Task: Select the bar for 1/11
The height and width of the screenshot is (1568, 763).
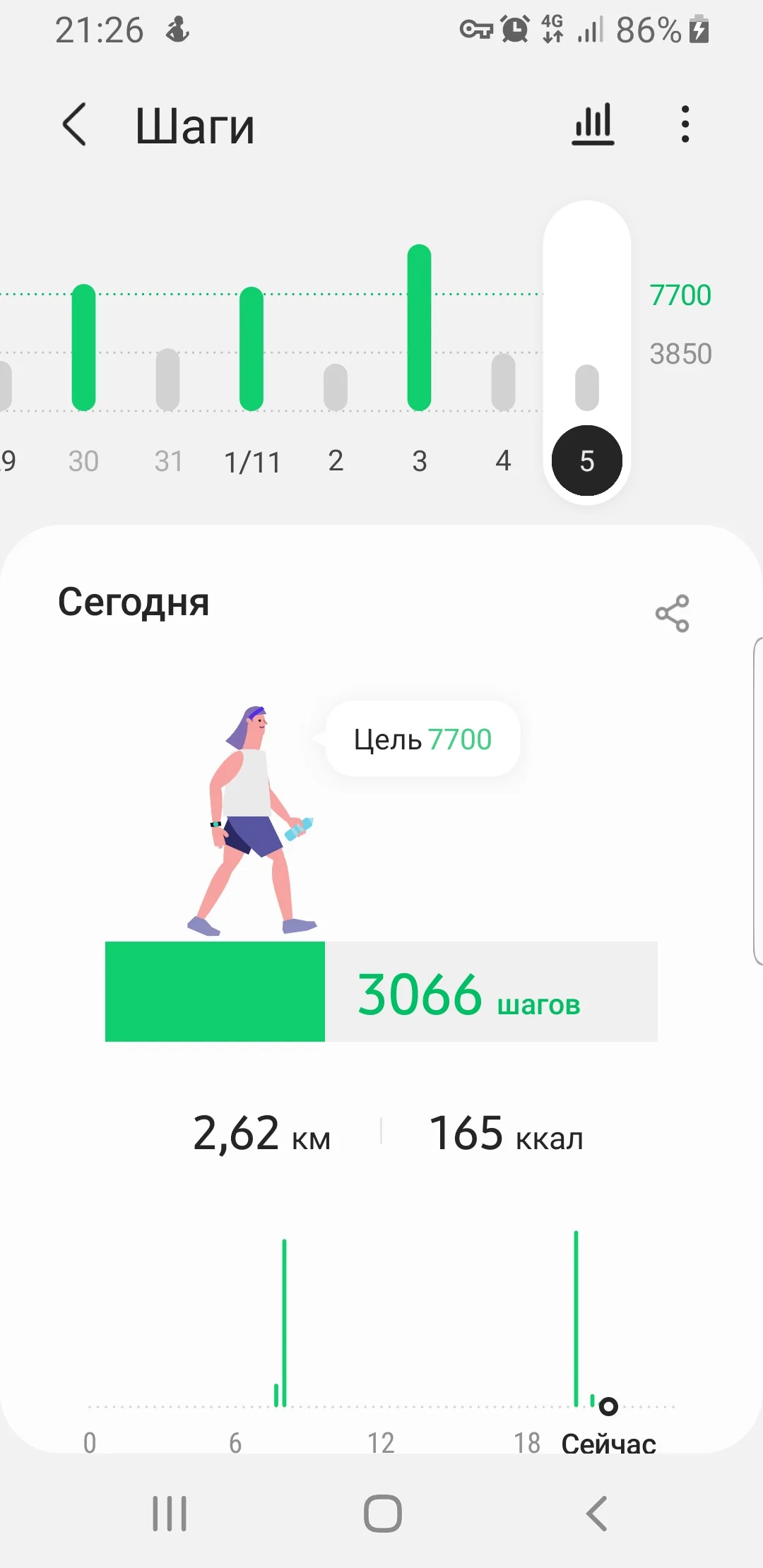Action: [x=252, y=346]
